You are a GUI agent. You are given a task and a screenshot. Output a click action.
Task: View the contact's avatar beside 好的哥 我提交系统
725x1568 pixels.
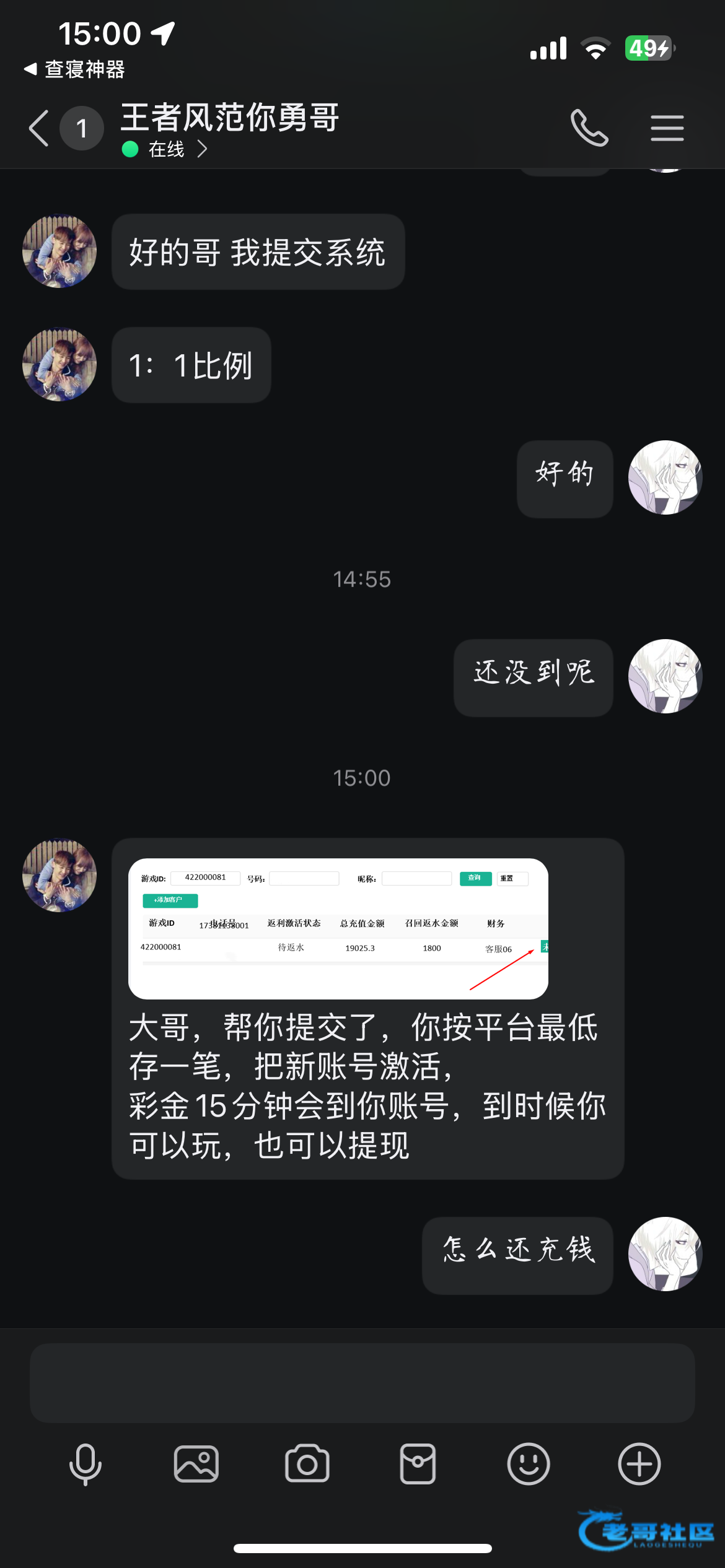(59, 251)
